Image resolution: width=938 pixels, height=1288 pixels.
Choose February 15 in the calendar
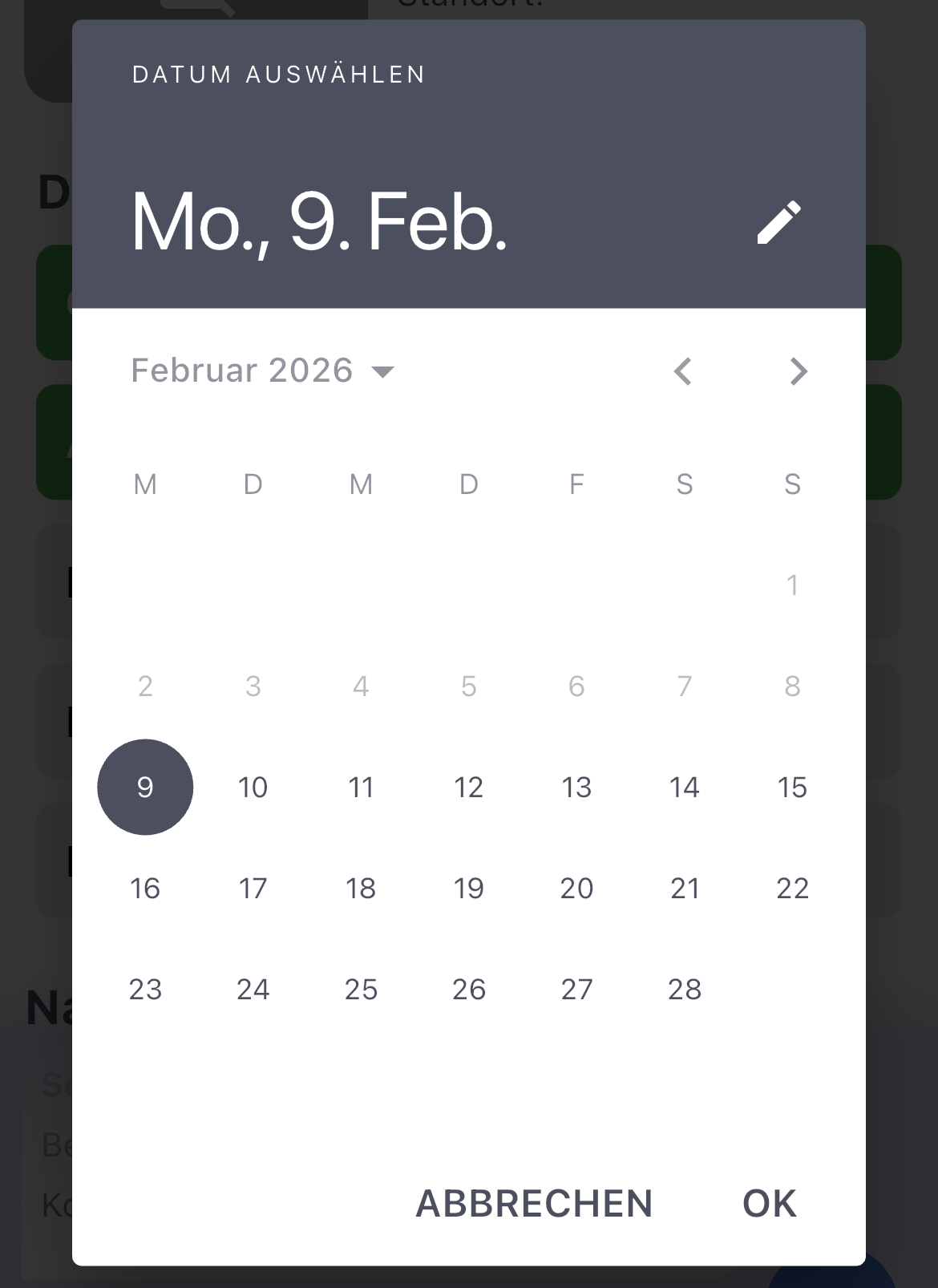(x=792, y=788)
